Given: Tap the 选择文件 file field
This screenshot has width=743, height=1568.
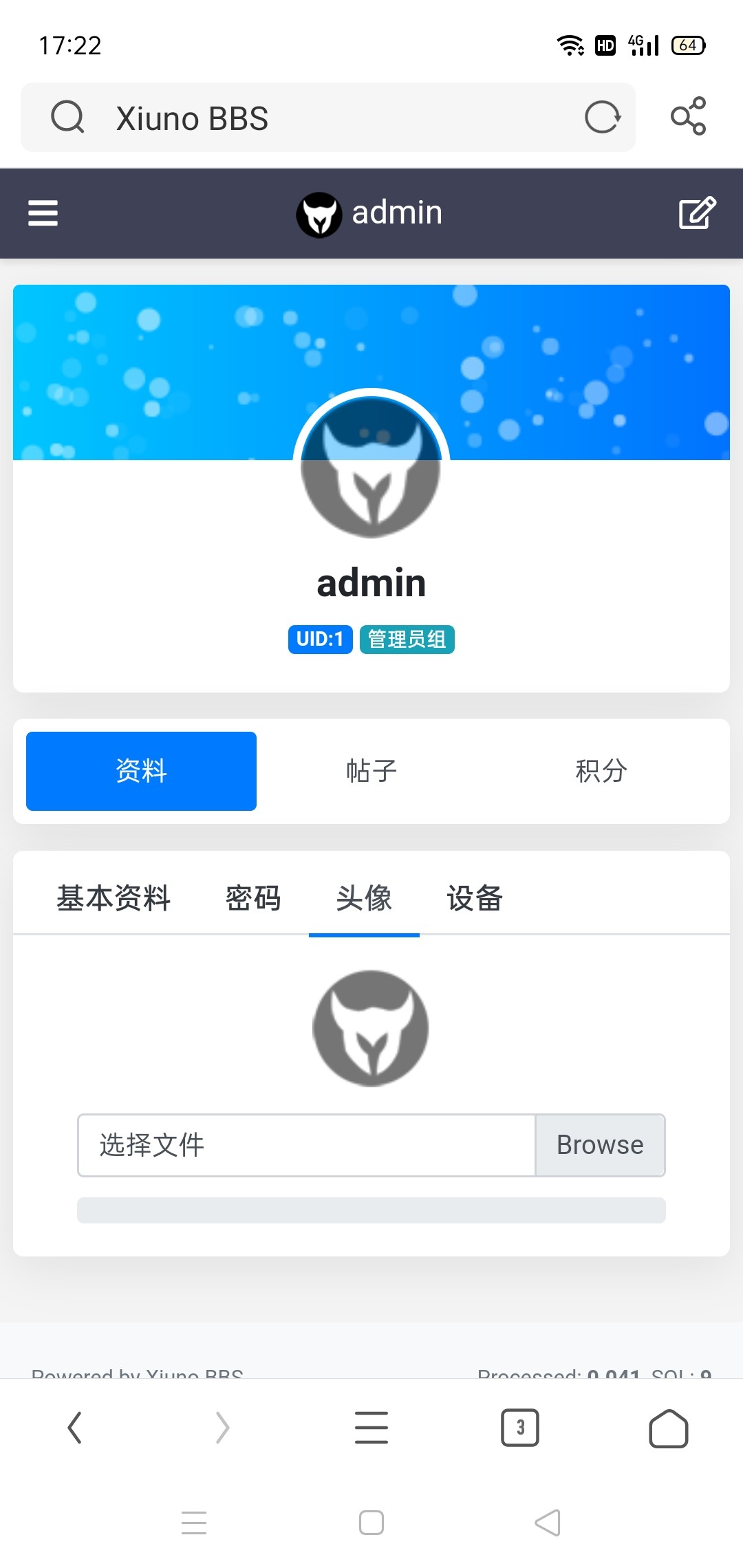Looking at the screenshot, I should 306,1145.
